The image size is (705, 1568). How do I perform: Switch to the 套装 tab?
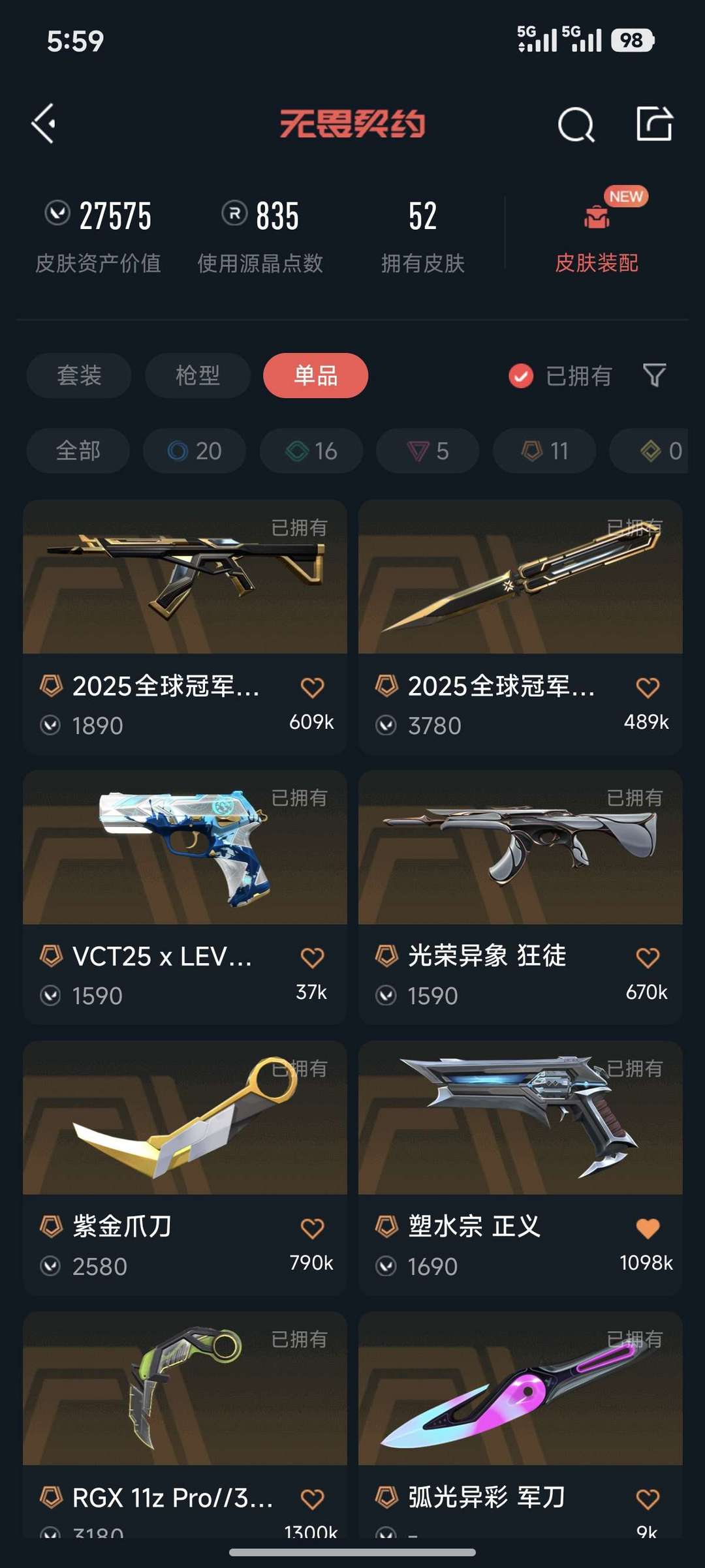79,375
